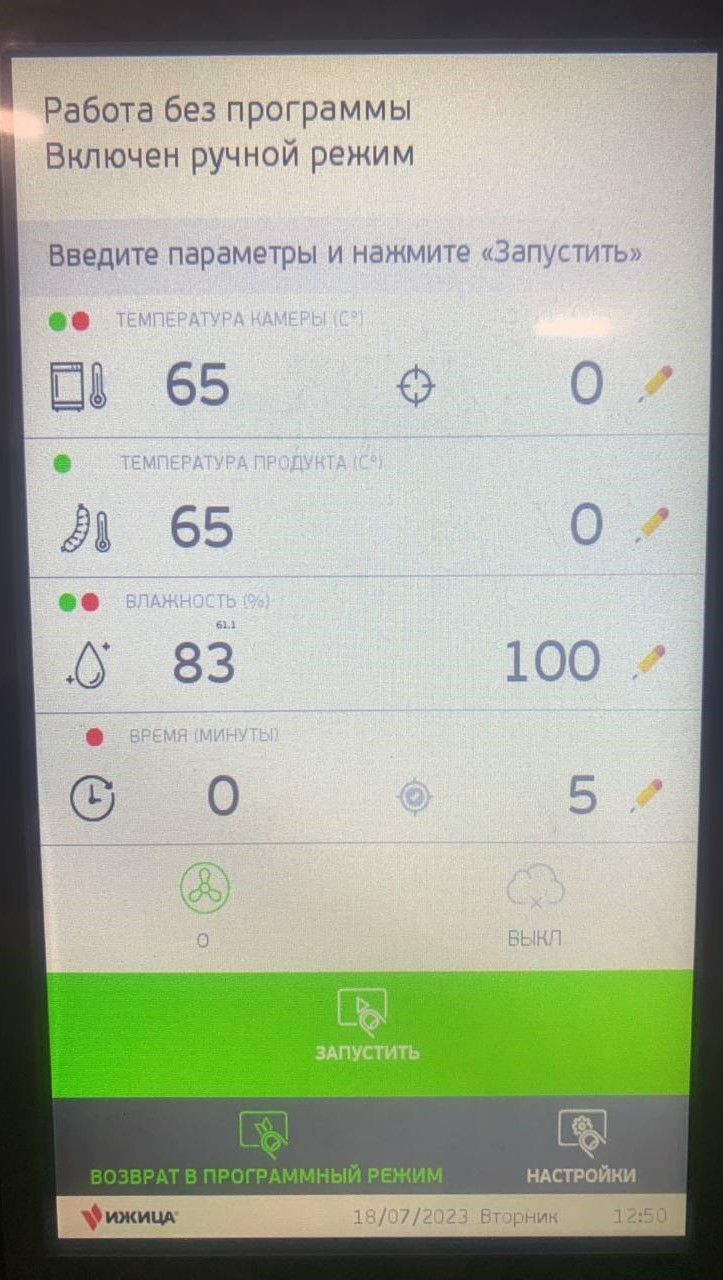Image resolution: width=723 pixels, height=1280 pixels.
Task: Edit the chamber temperature setpoint pencil
Action: tap(655, 384)
